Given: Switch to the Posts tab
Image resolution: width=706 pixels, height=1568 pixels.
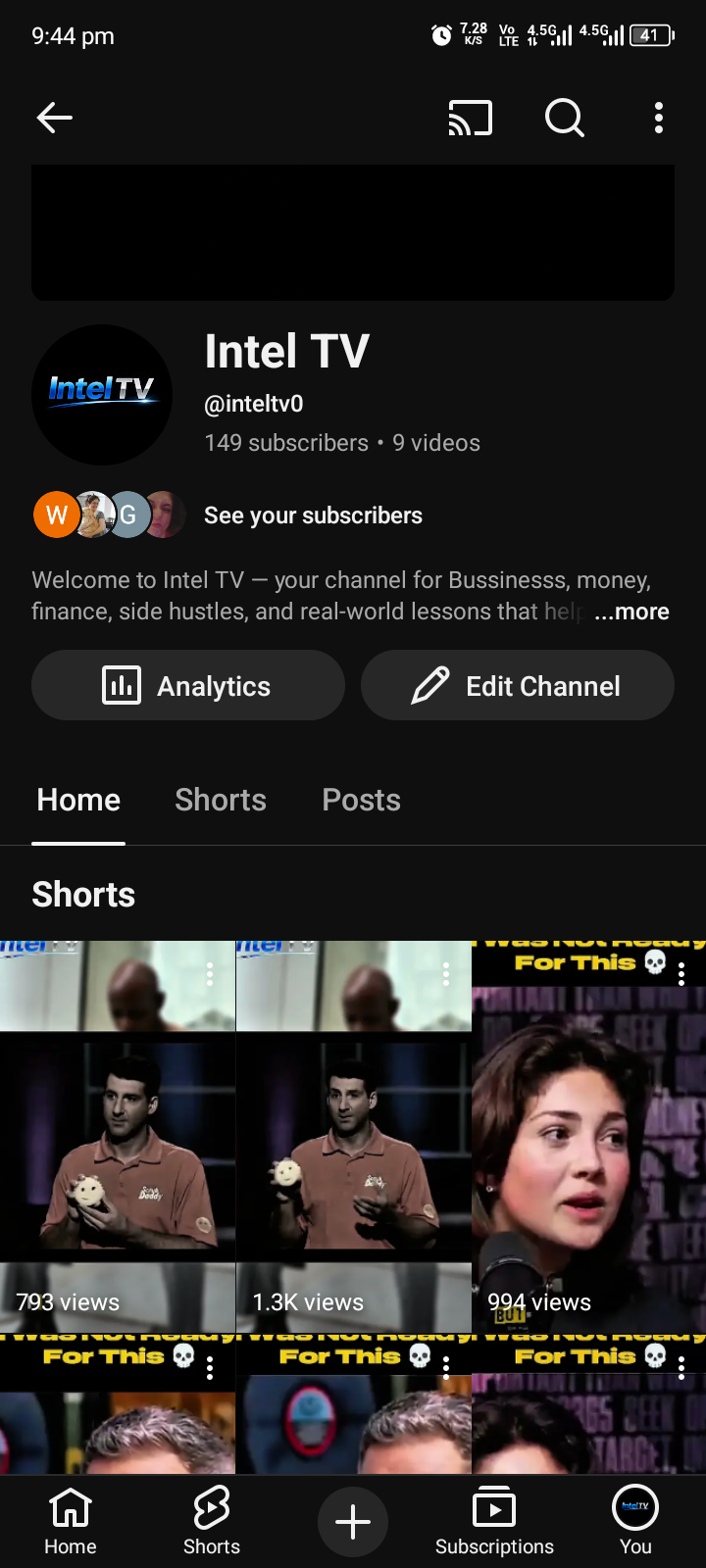Looking at the screenshot, I should pyautogui.click(x=362, y=800).
